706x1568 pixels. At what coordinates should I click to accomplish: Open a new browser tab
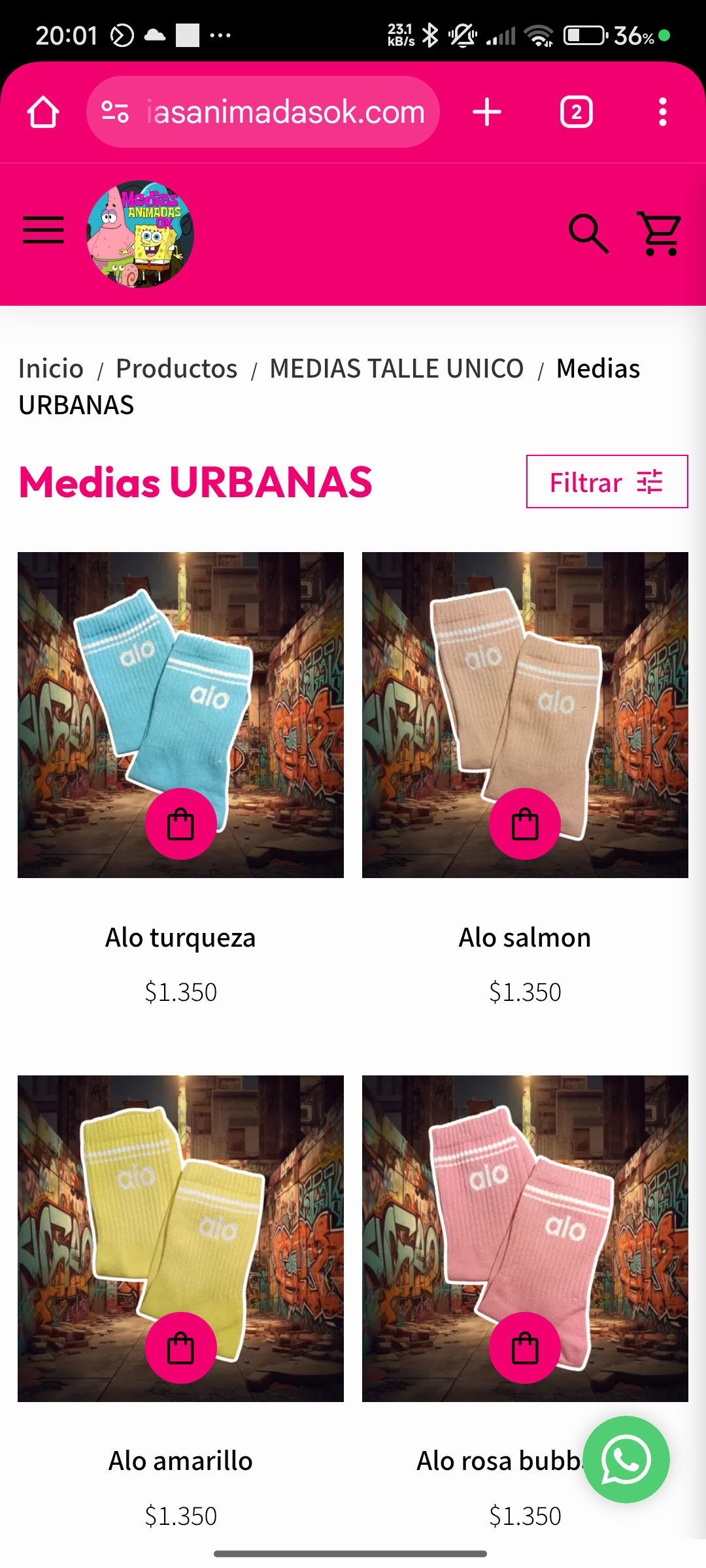click(487, 112)
